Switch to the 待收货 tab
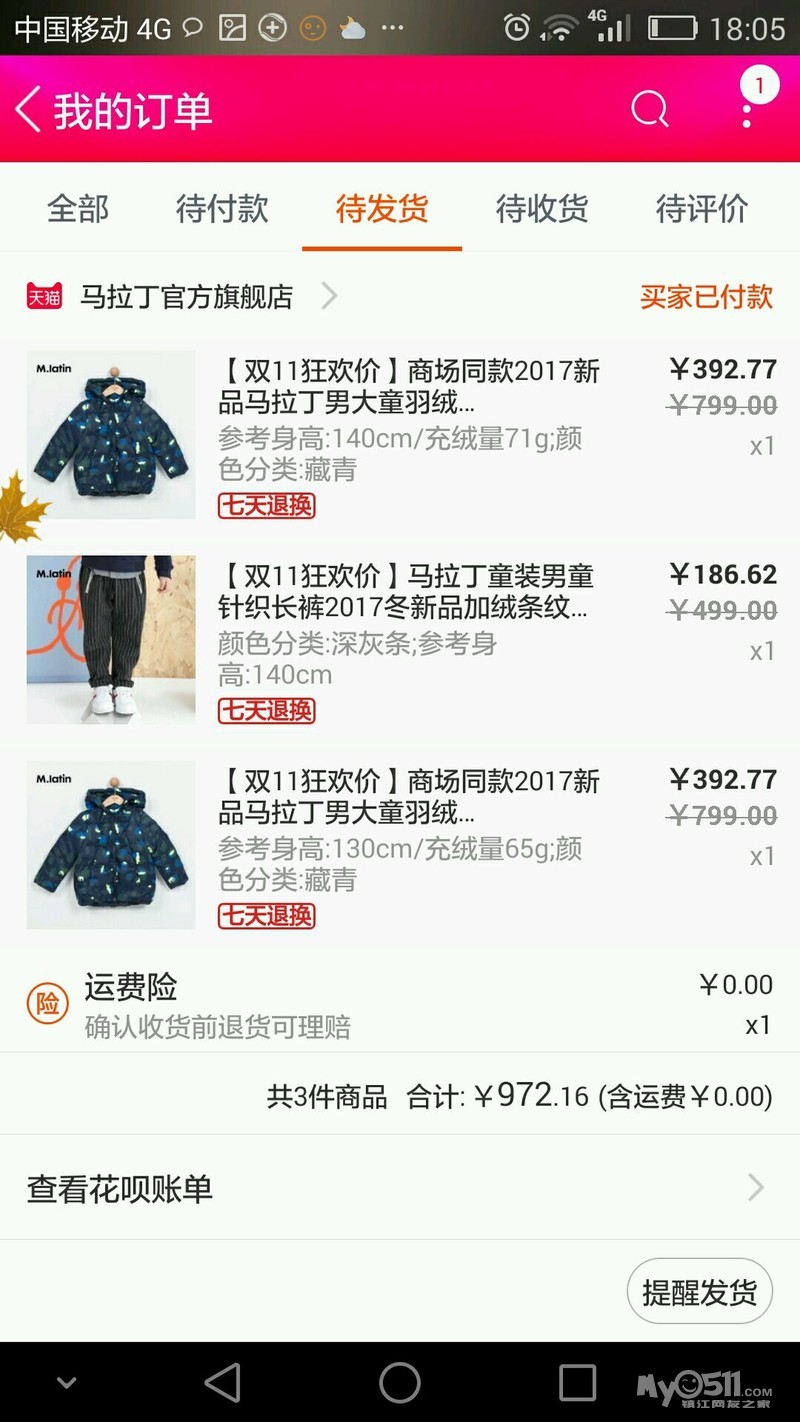This screenshot has width=800, height=1422. [542, 209]
